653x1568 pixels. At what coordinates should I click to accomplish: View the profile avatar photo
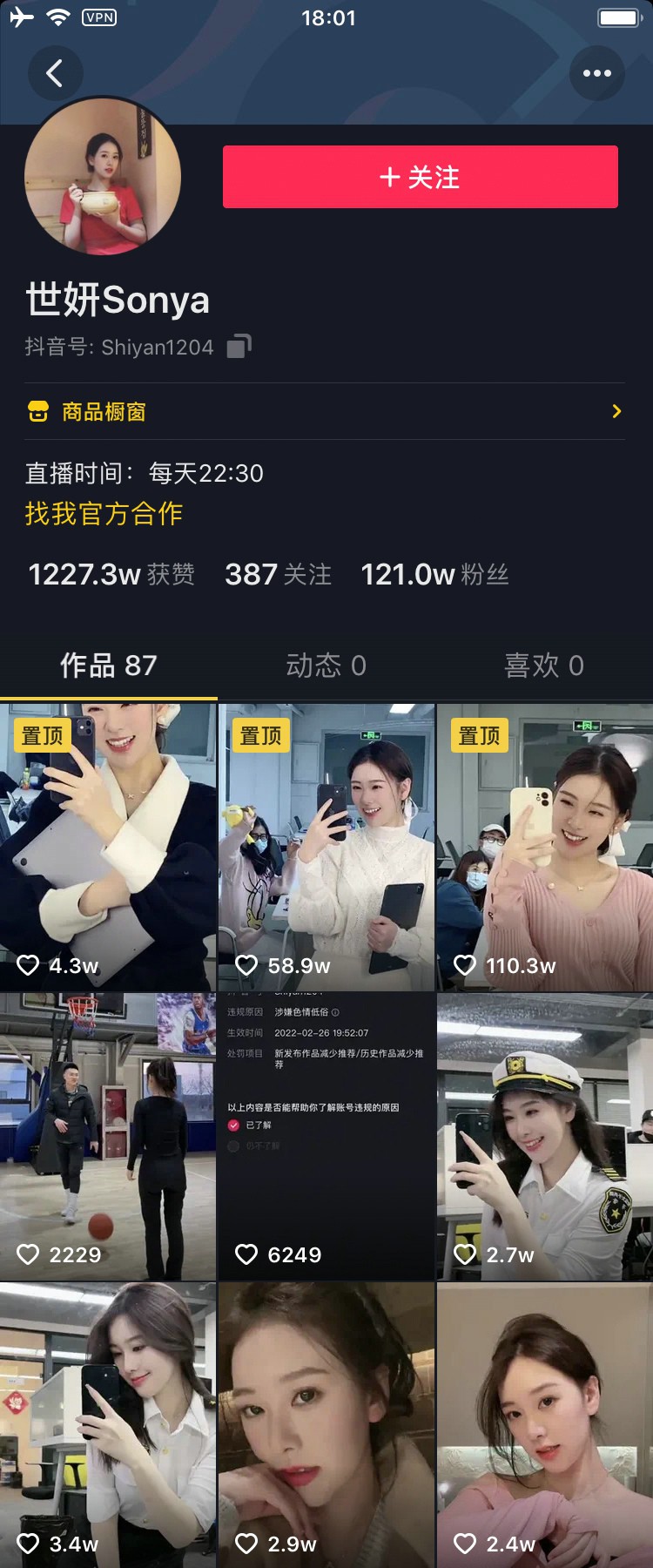(103, 176)
